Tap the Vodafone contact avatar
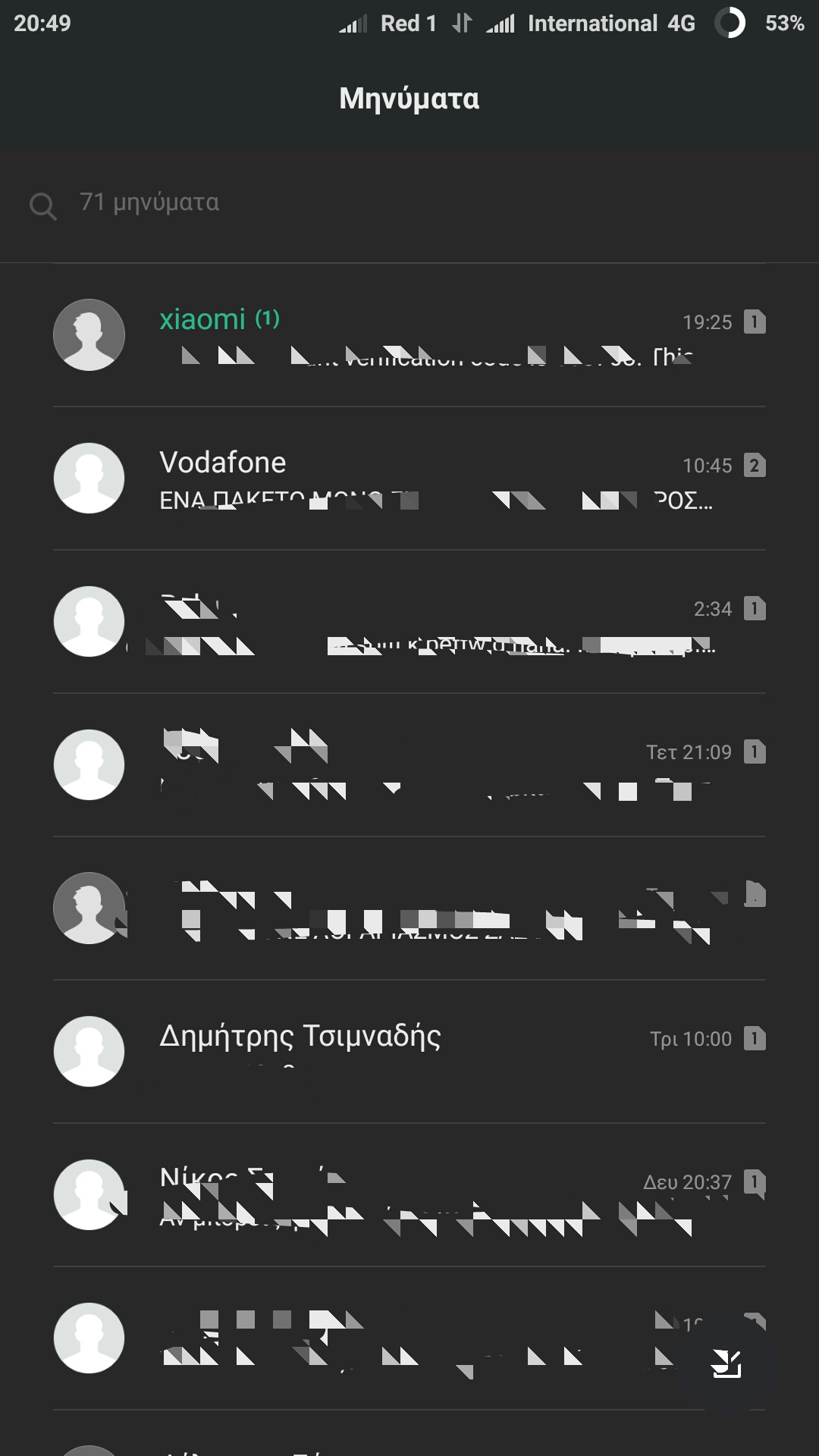Image resolution: width=819 pixels, height=1456 pixels. [x=89, y=479]
